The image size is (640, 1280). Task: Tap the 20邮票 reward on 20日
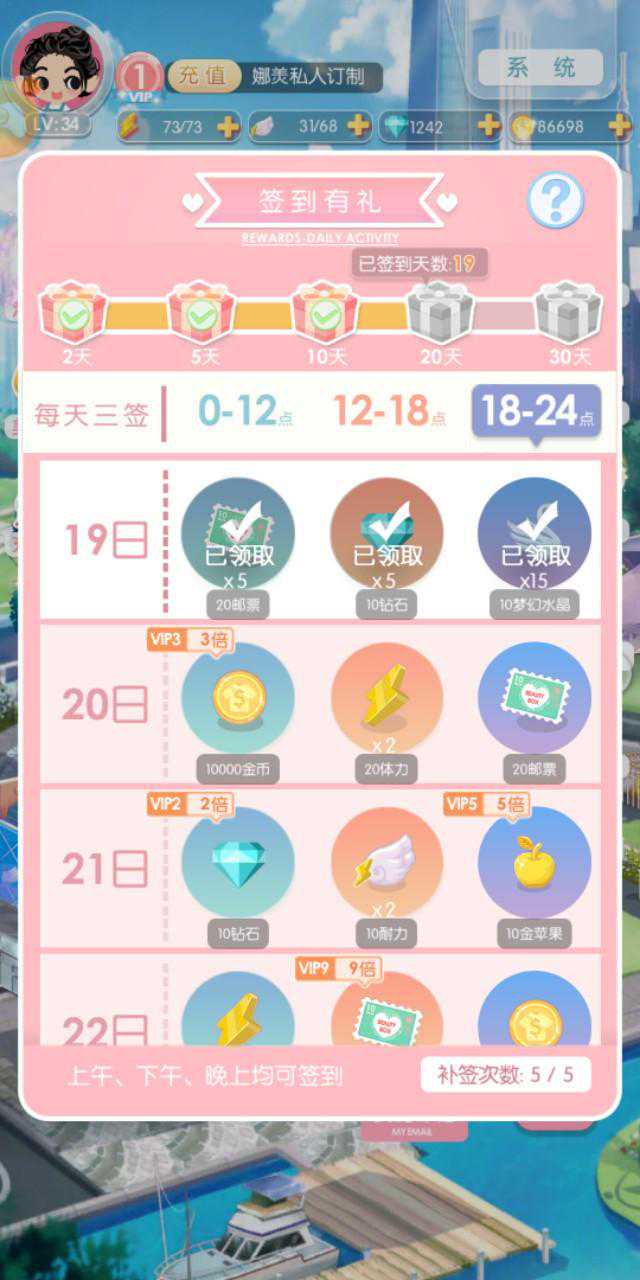[534, 699]
